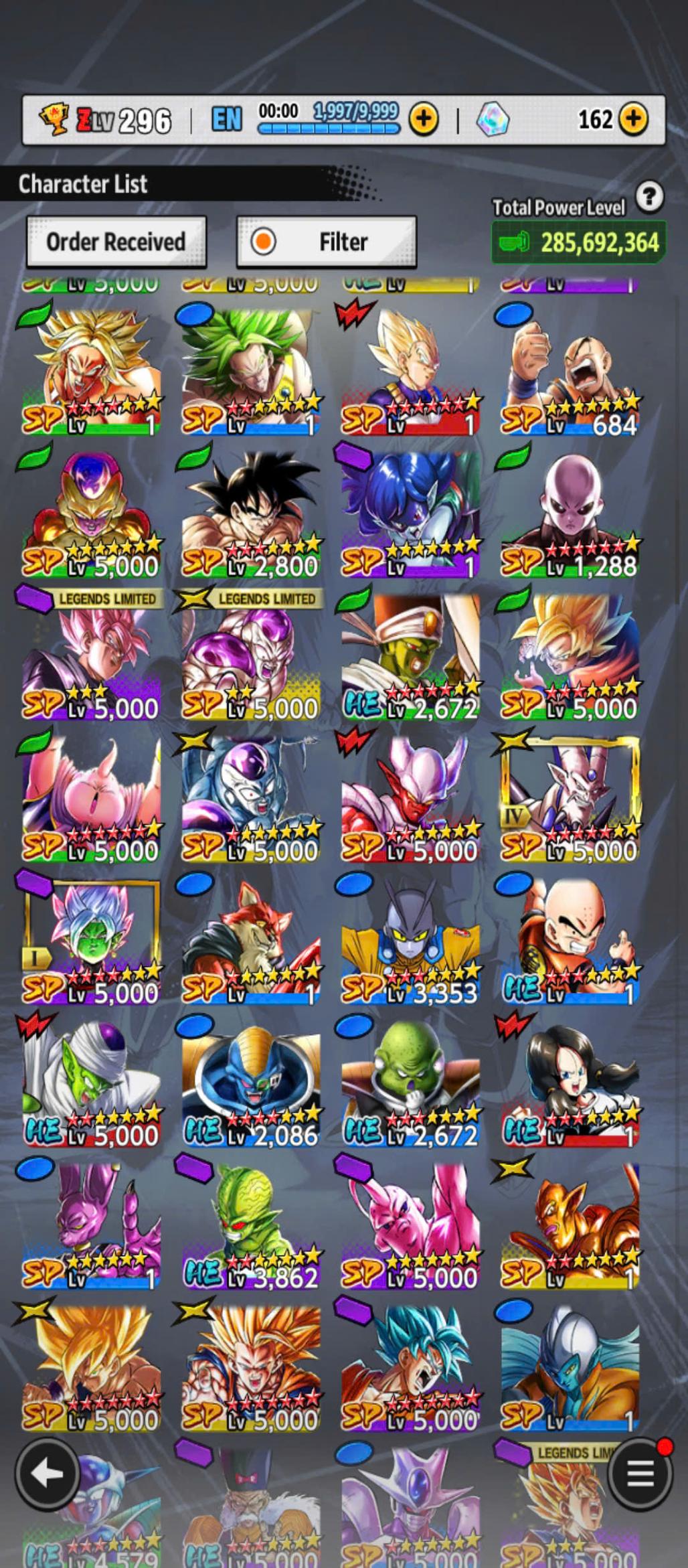Select the character at level 684
Viewport: 688px width, 1568px height.
(x=569, y=372)
